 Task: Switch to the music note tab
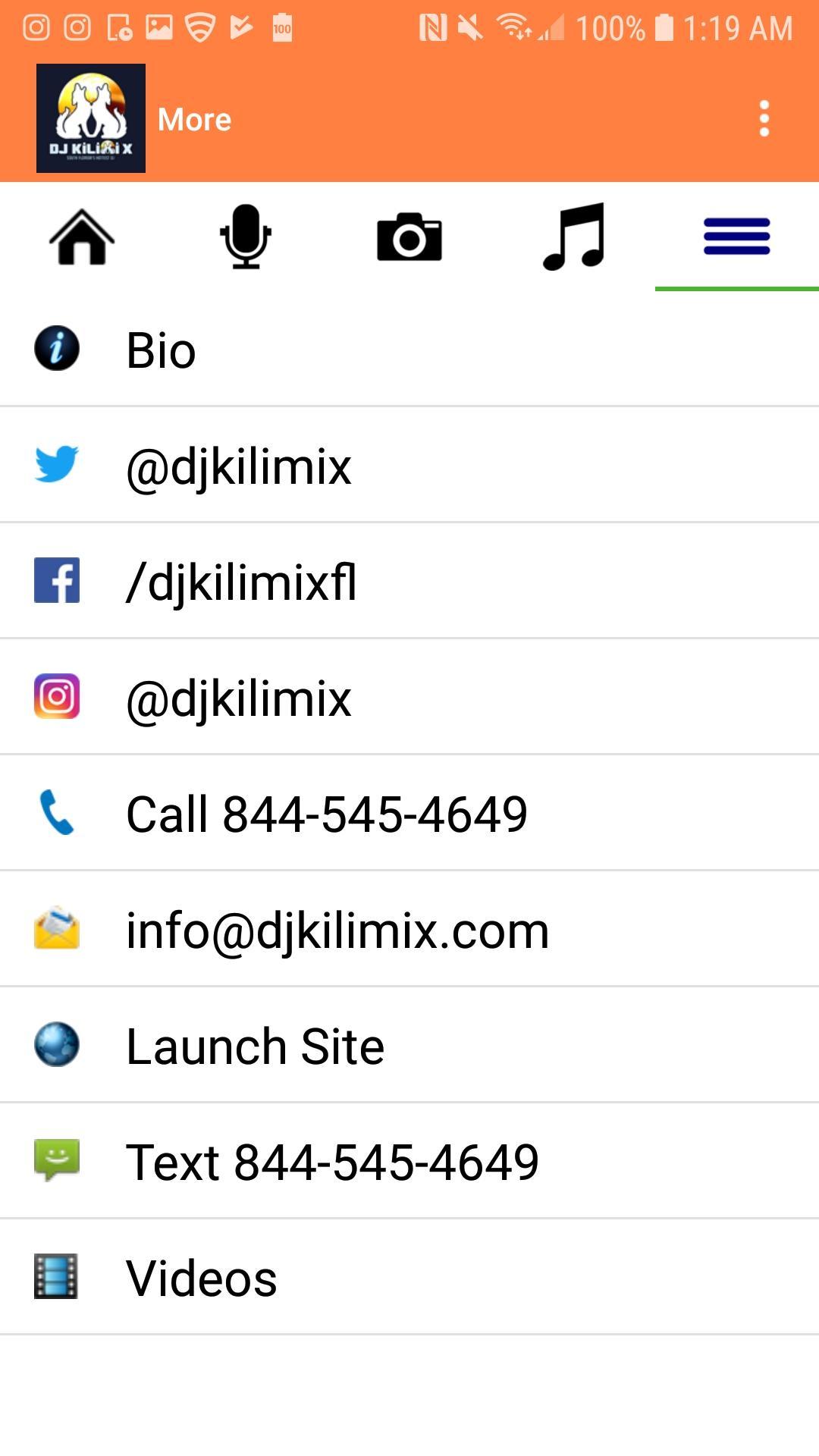point(573,237)
